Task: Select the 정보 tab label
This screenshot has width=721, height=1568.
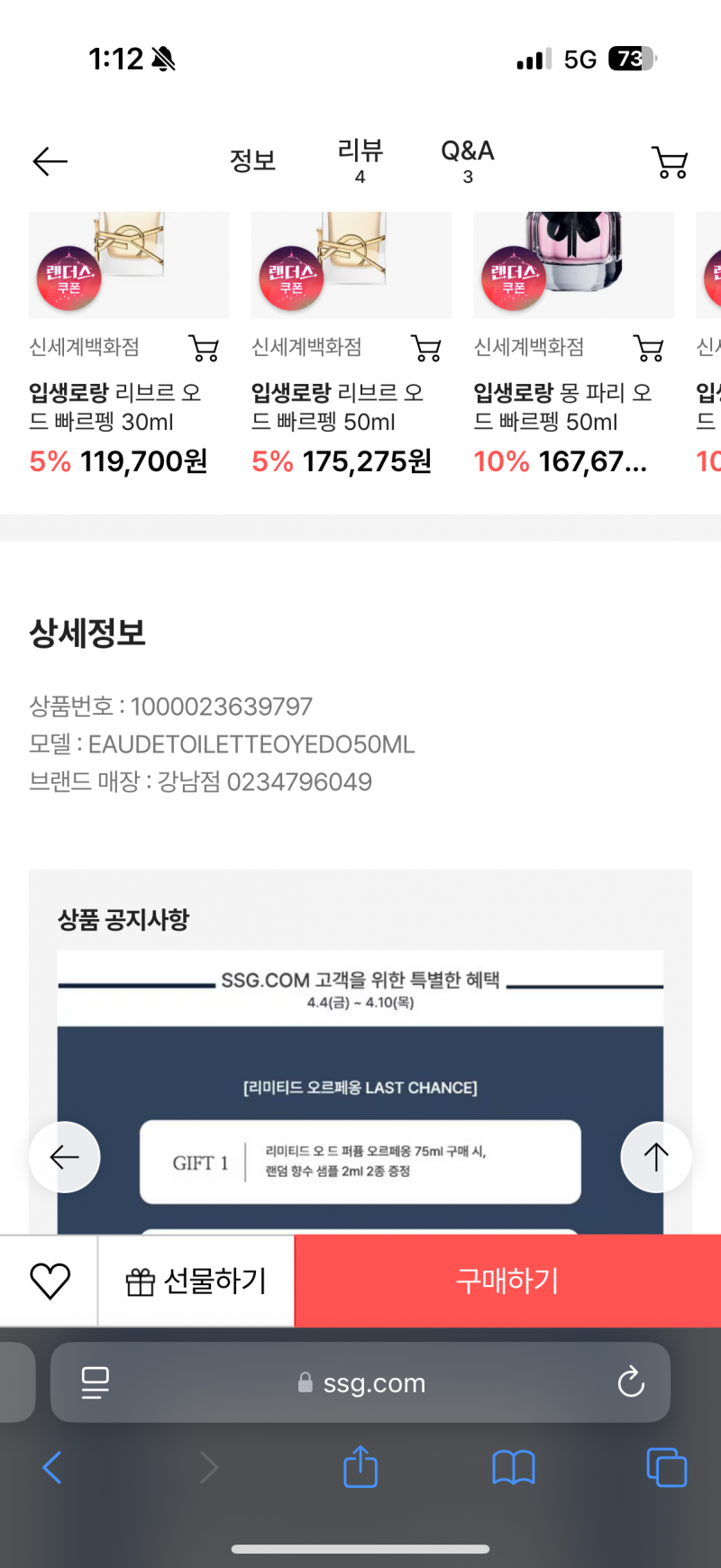Action: [253, 162]
